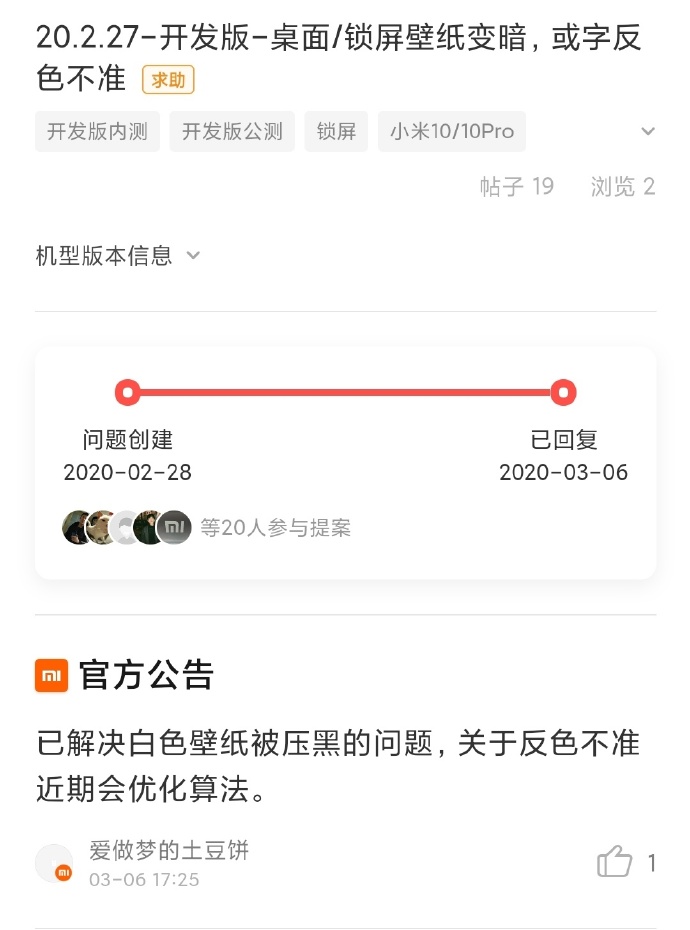Like the official announcement reply

pos(615,862)
